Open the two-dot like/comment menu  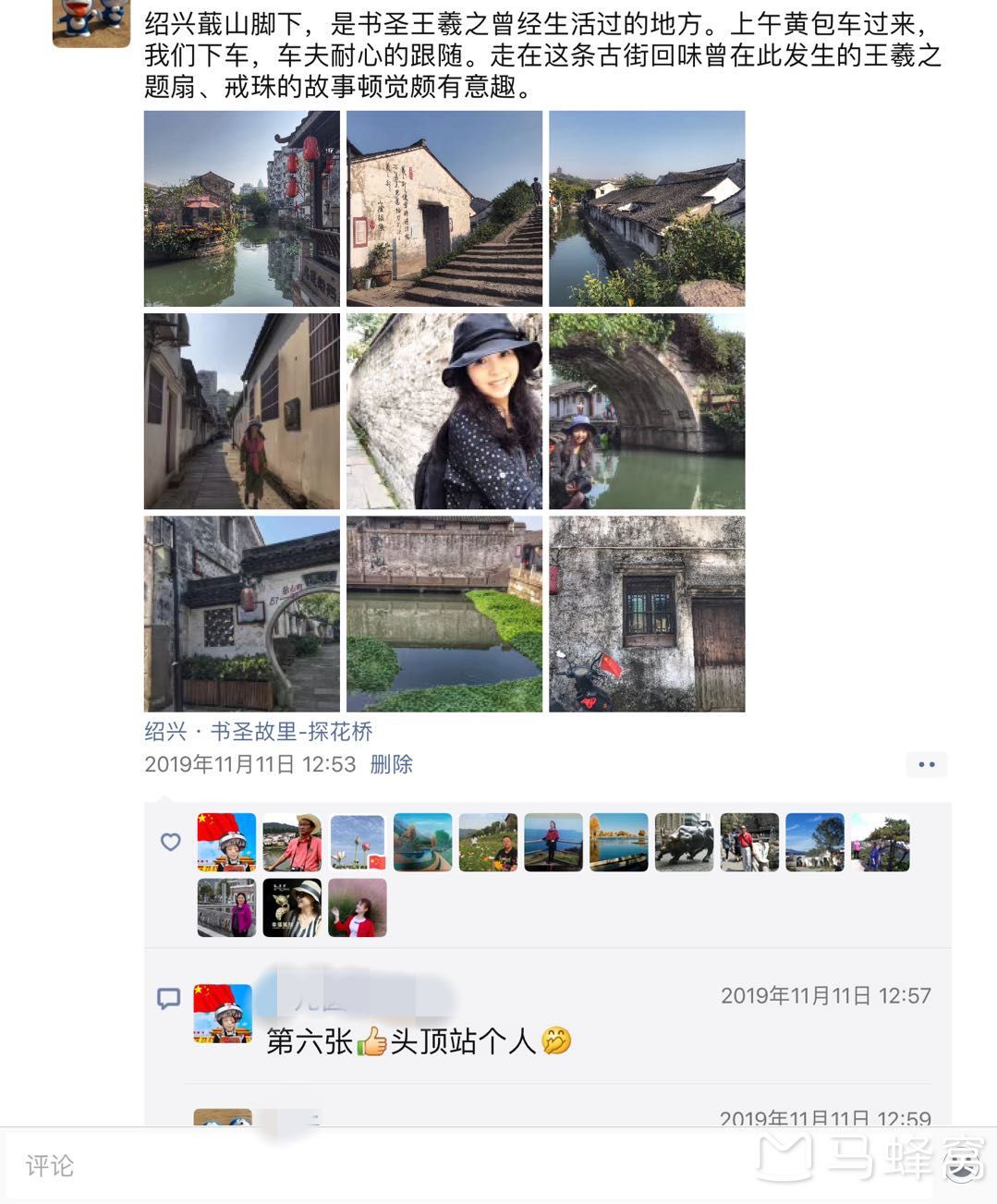click(926, 764)
